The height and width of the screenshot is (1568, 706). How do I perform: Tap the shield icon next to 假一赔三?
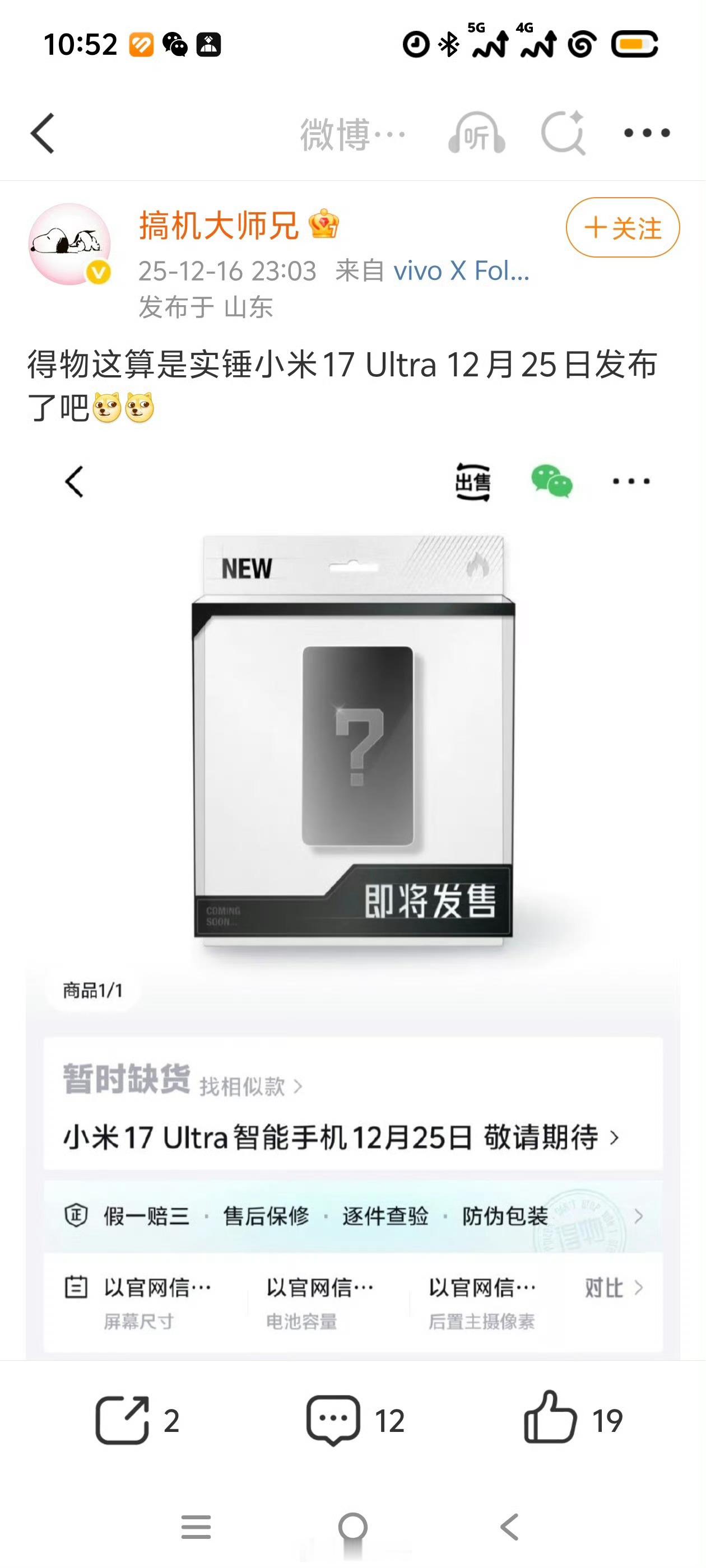(76, 1216)
